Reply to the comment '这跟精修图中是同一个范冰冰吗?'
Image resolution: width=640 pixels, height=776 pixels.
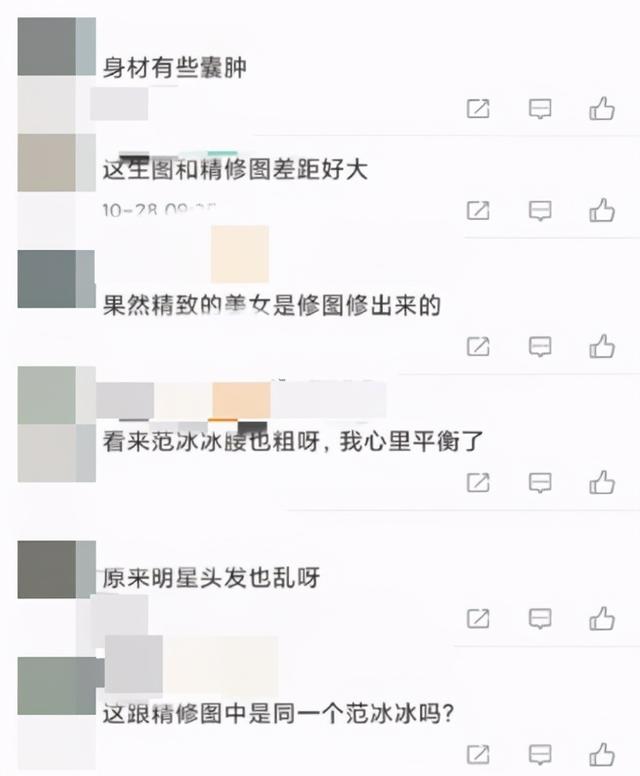tap(540, 754)
